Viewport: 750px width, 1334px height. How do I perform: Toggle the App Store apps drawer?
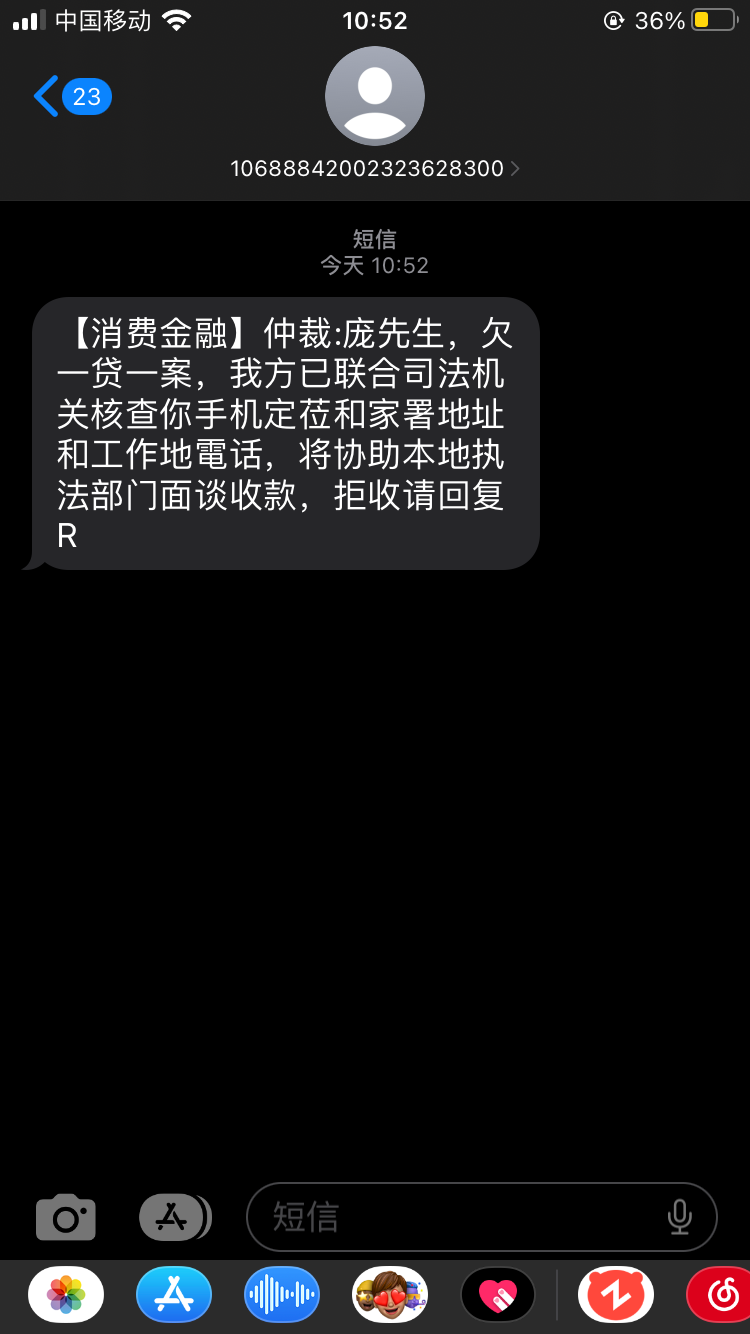[174, 1217]
